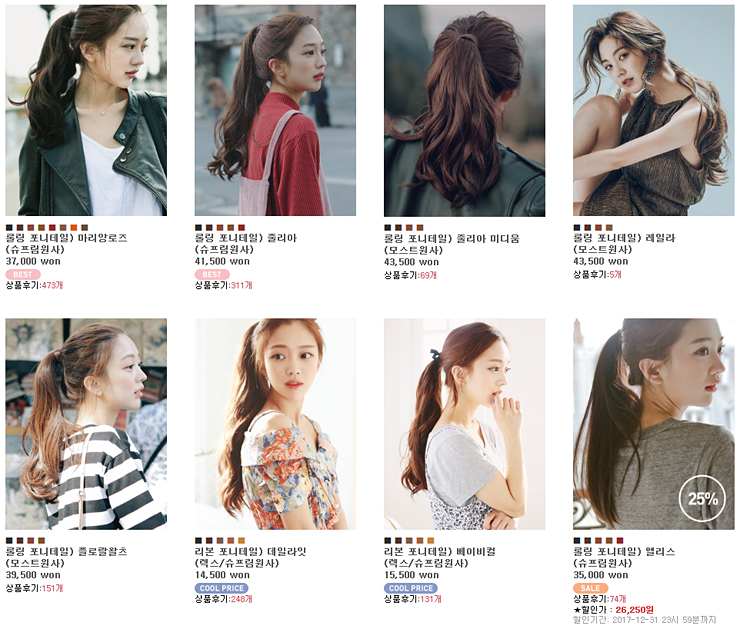Screen dimensions: 740x629
Task: Select the 레일라 ponytail product card
Action: click(653, 110)
